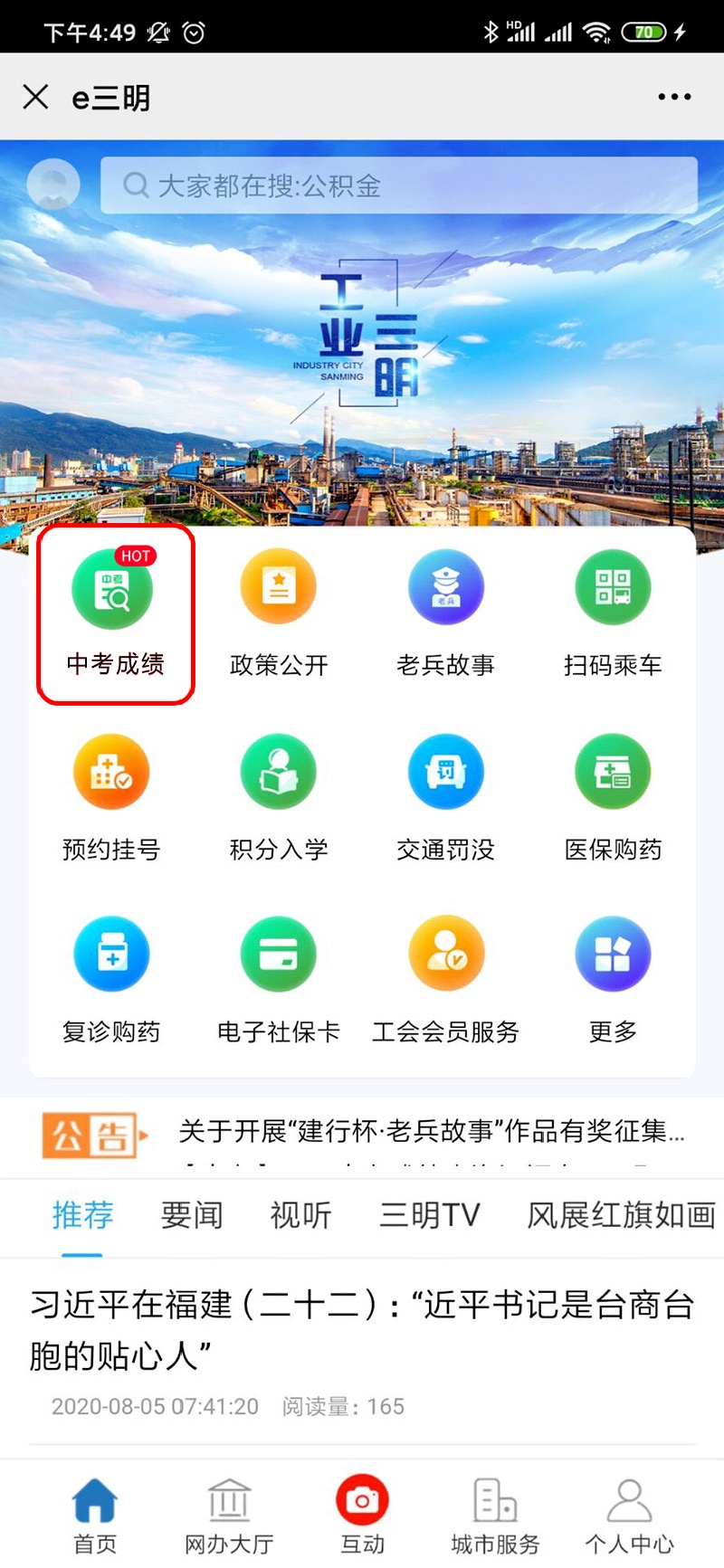Switch to the 要闻 tab
Viewport: 724px width, 1568px height.
(x=192, y=1214)
